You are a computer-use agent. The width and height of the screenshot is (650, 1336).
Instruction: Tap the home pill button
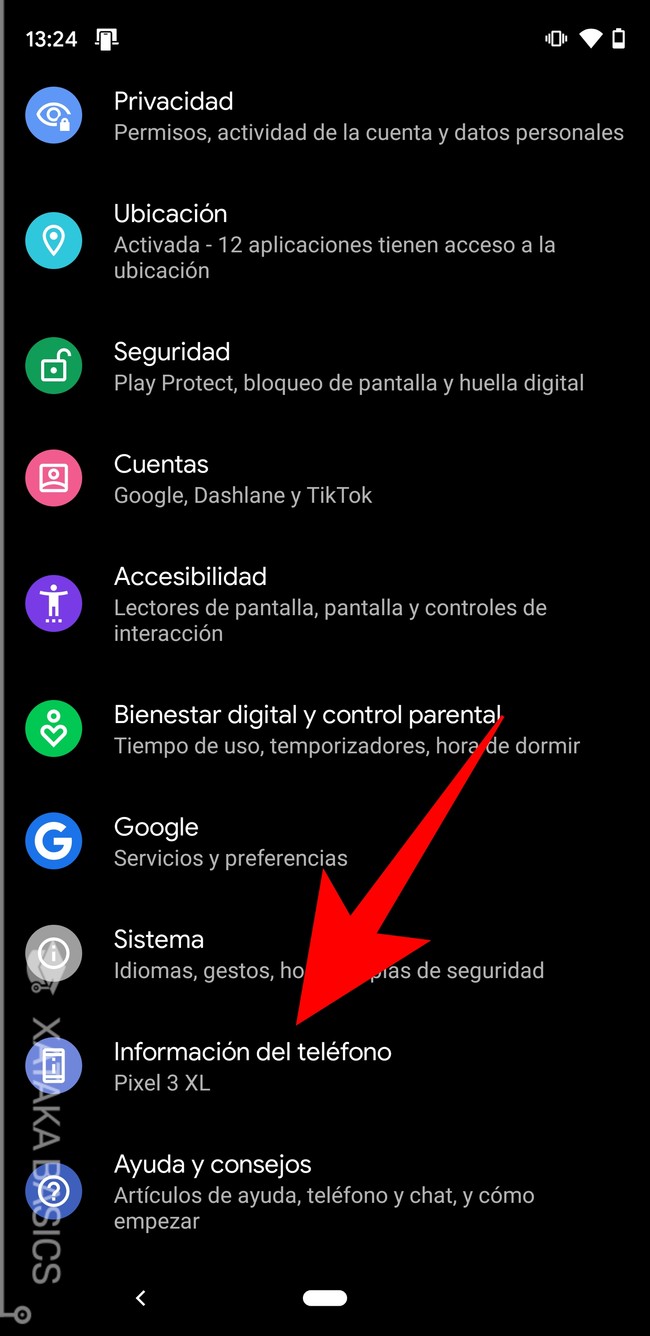(x=325, y=1298)
